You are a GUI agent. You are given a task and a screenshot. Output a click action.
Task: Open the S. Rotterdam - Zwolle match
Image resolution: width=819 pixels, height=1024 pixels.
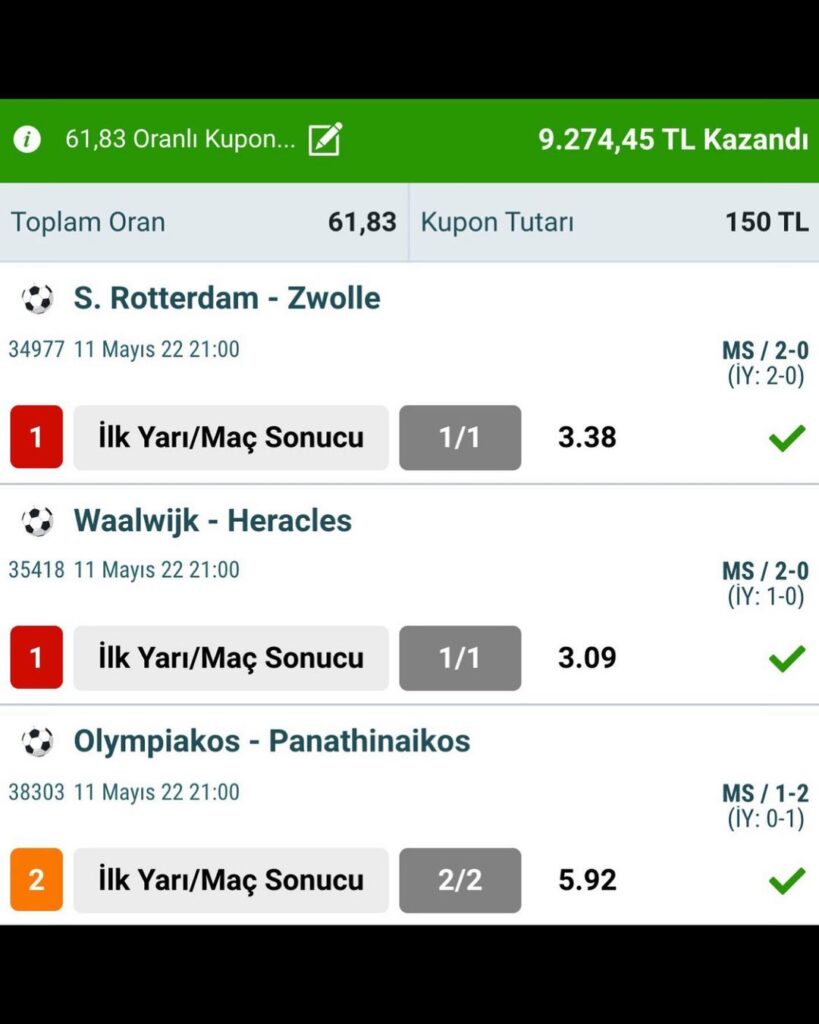[x=226, y=298]
